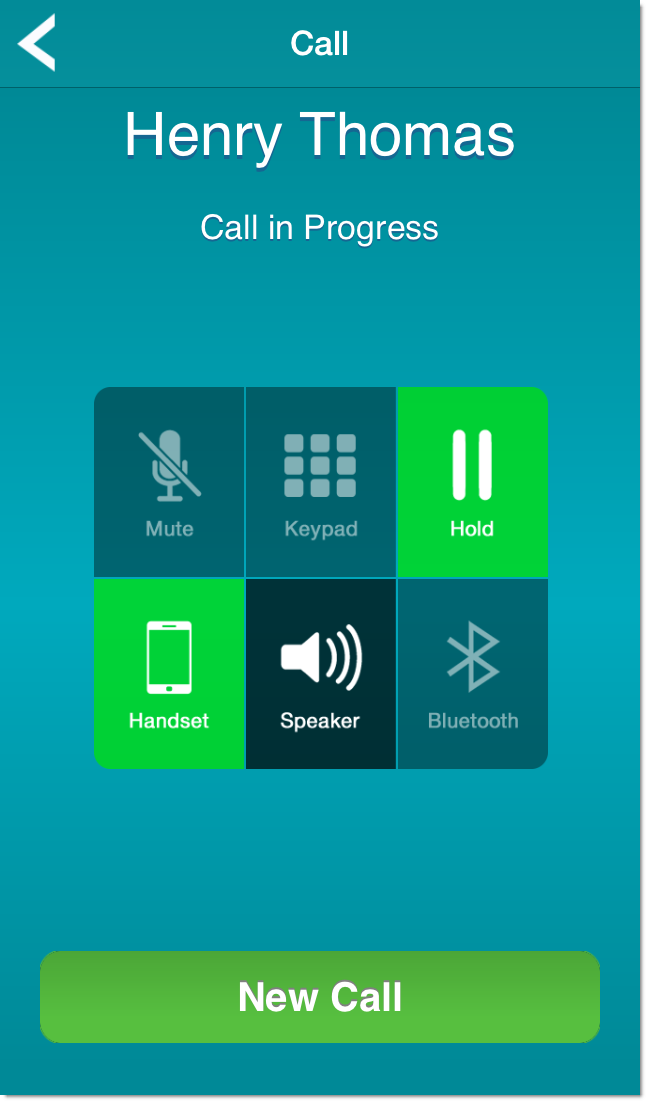Go back using the arrow icon

[x=37, y=43]
